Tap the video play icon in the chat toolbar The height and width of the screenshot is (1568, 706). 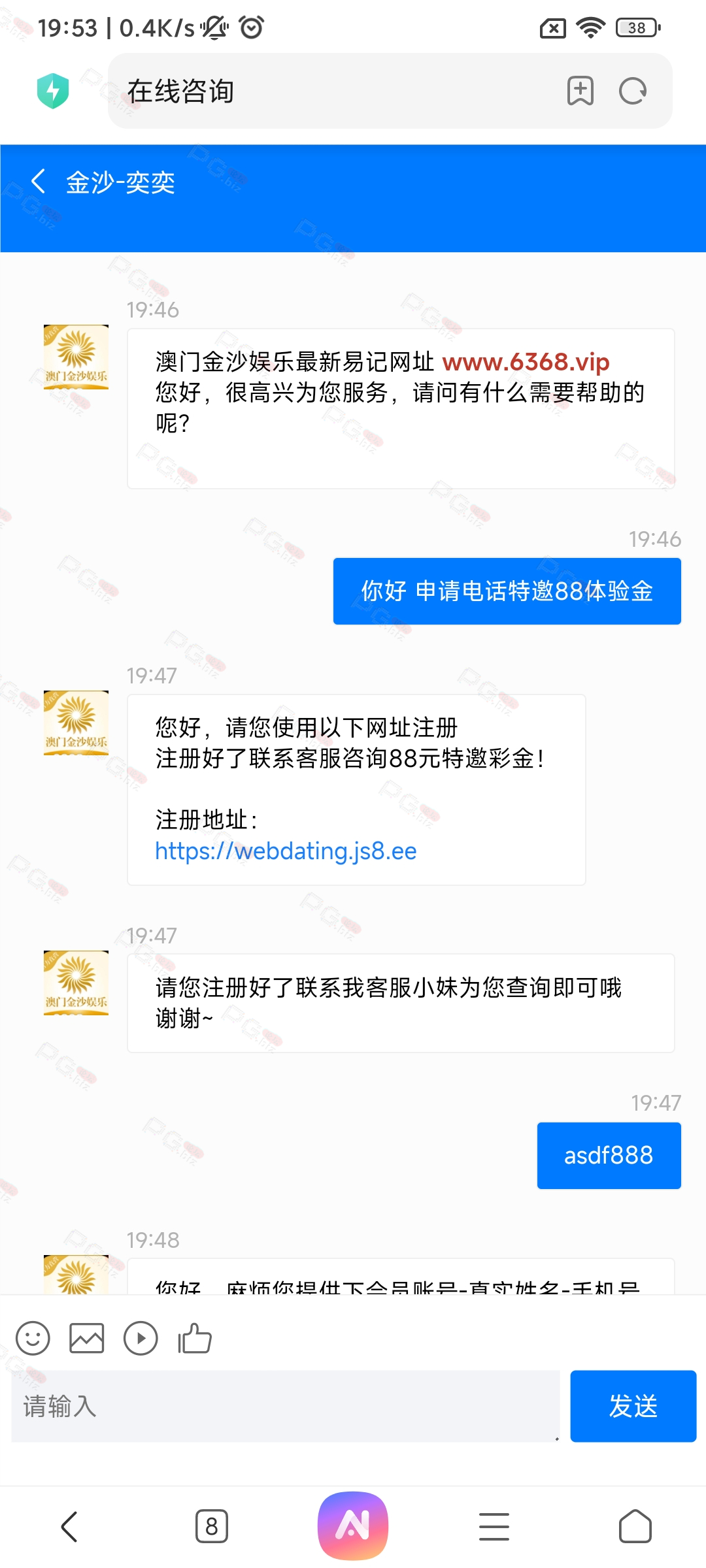[141, 1338]
